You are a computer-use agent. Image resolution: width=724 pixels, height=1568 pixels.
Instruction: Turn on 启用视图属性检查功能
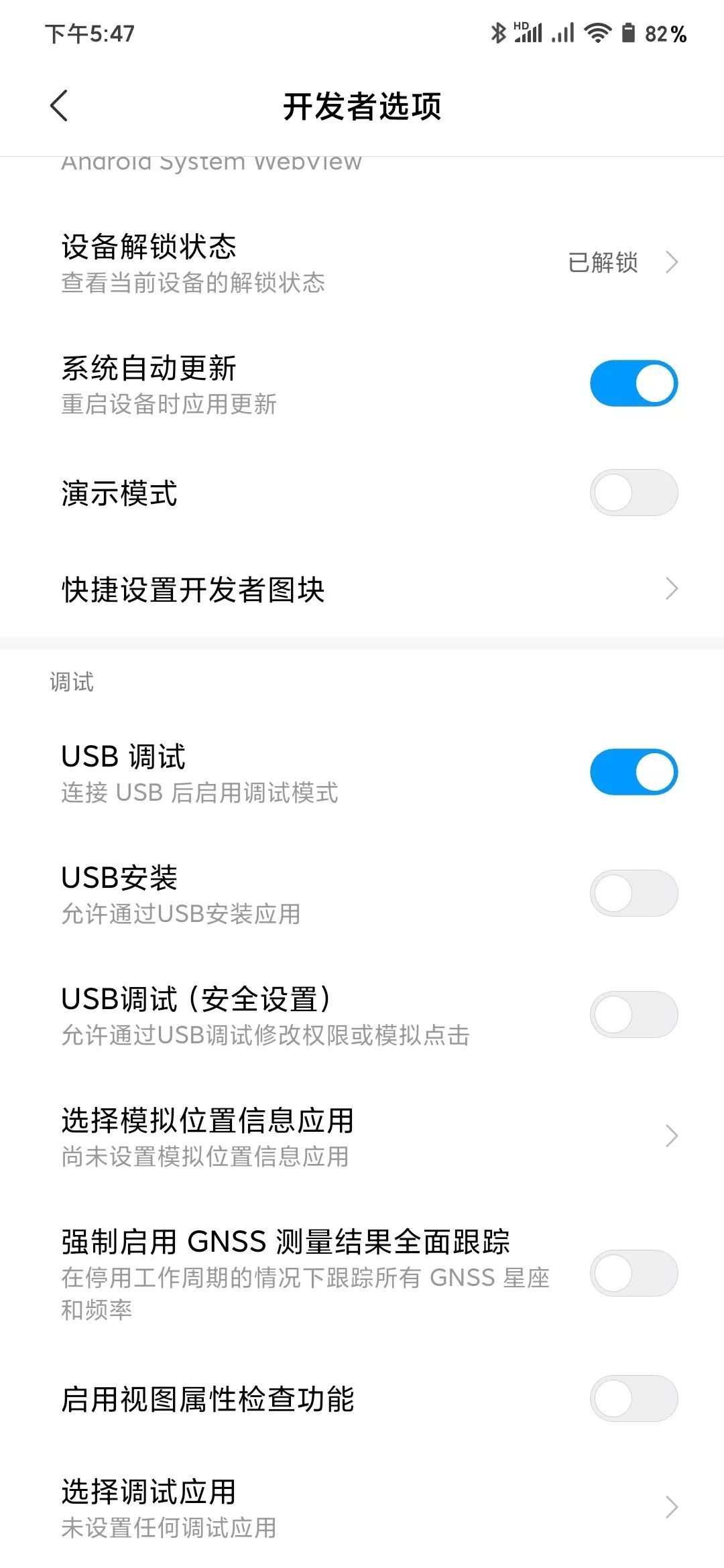coord(633,1398)
